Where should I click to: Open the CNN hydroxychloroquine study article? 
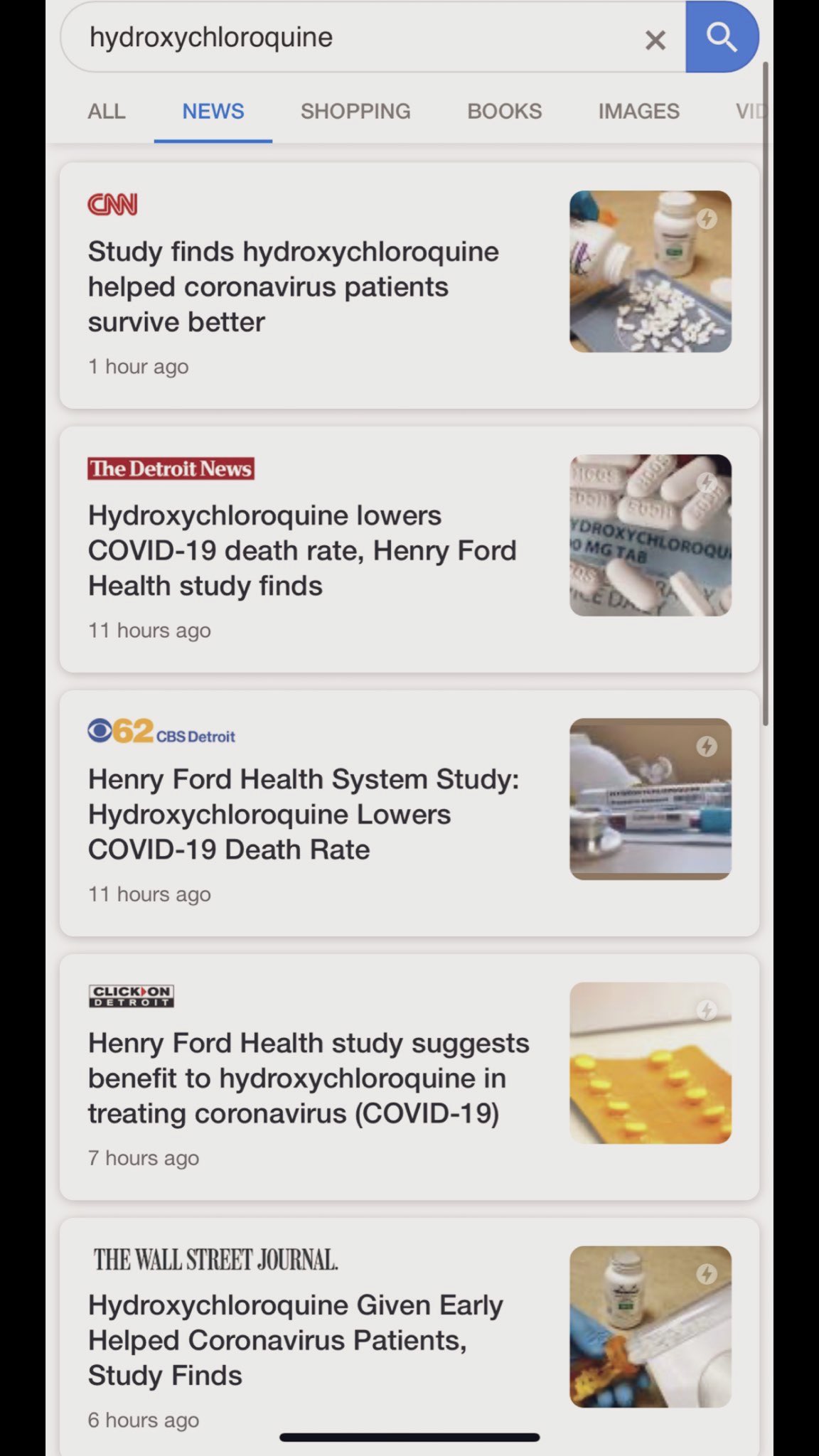[x=293, y=287]
